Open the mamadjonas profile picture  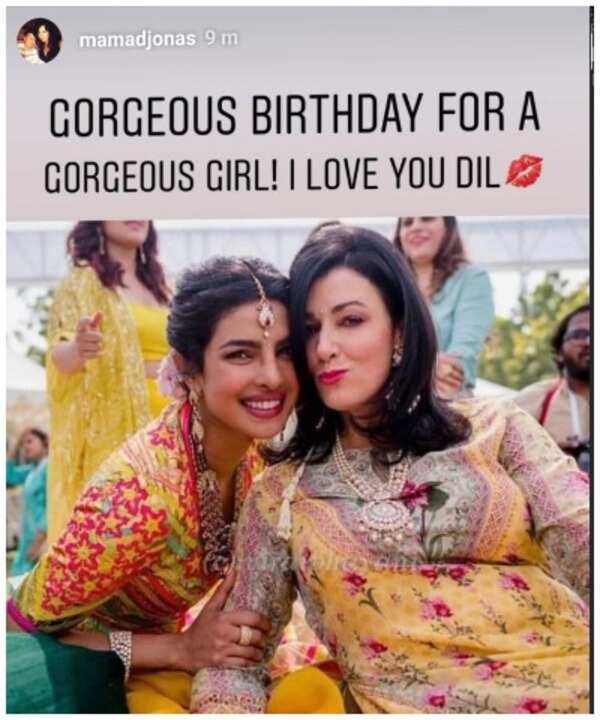(40, 40)
